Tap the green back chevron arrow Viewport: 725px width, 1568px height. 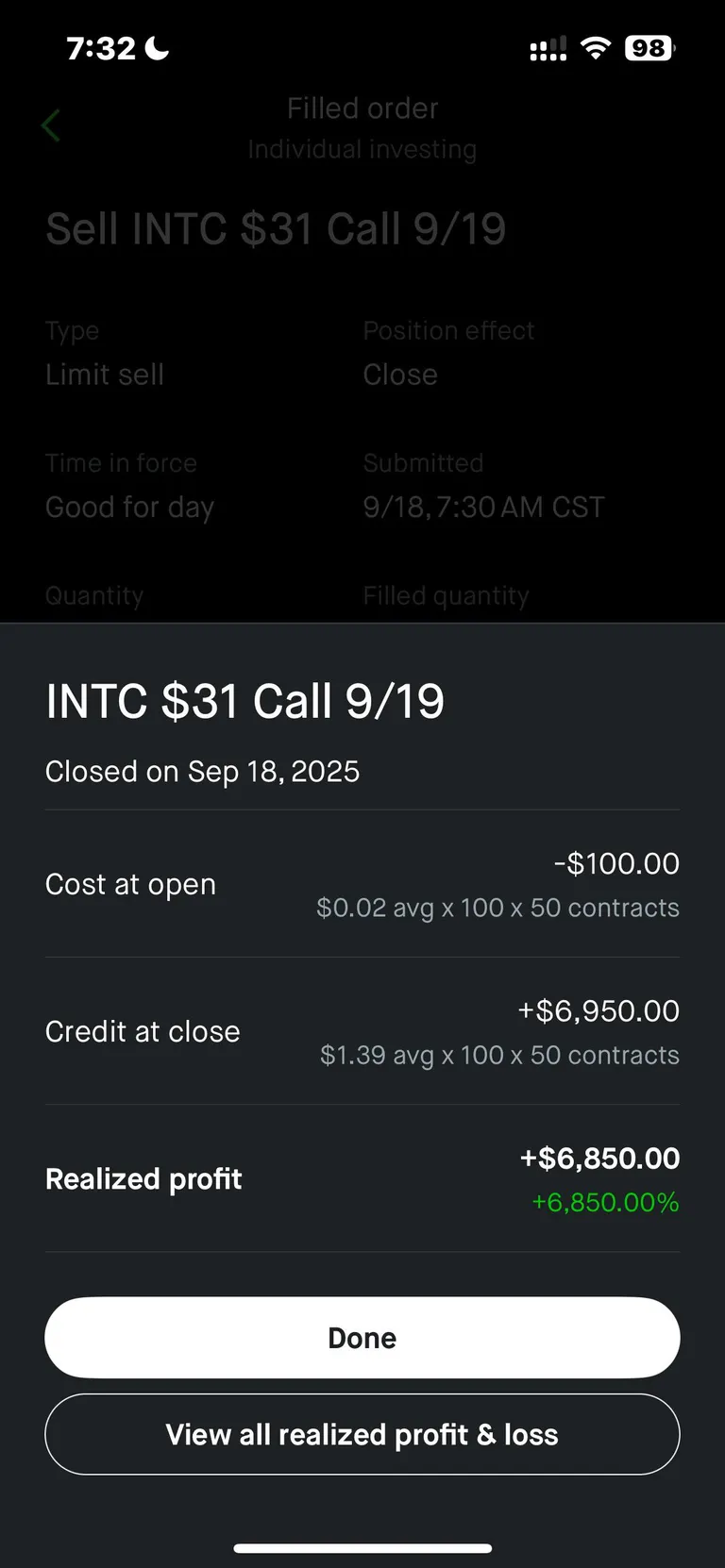(x=49, y=125)
